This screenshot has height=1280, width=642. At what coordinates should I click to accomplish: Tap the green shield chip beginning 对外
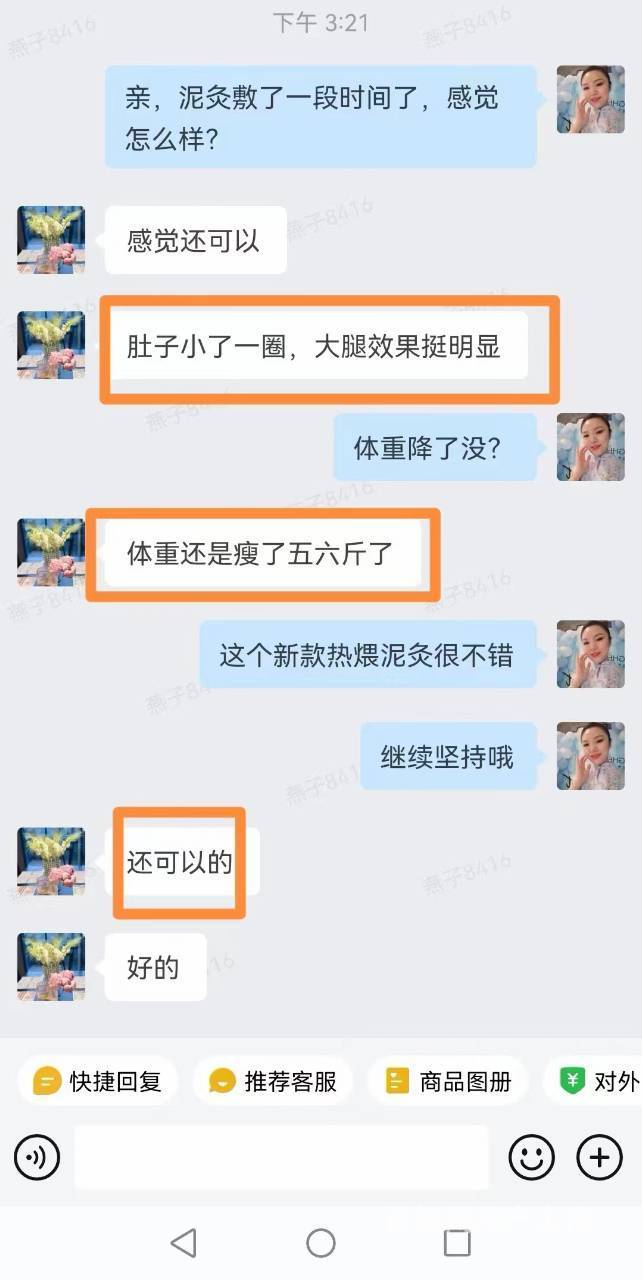click(594, 1081)
